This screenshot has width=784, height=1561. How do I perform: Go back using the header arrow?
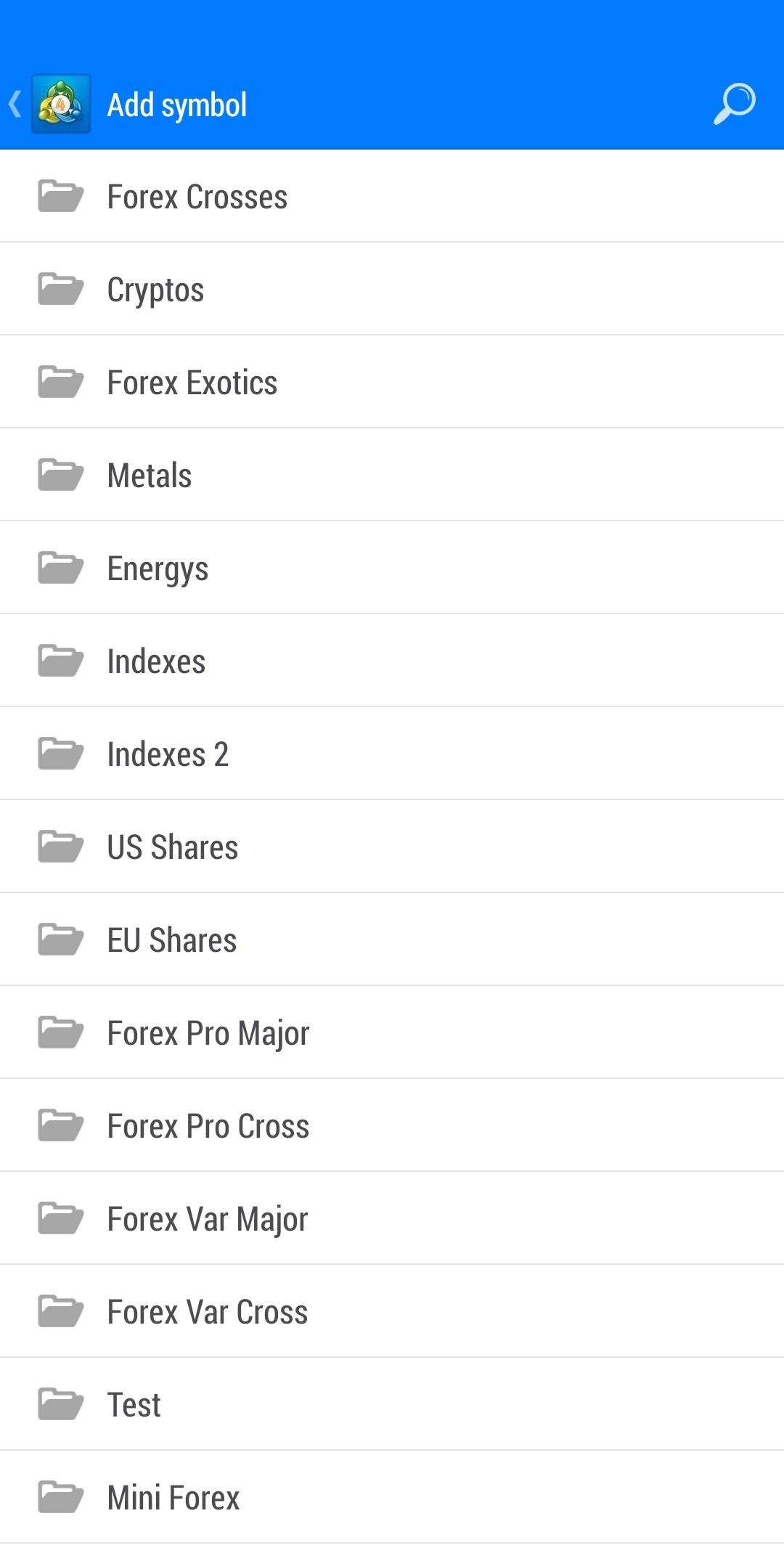coord(15,104)
